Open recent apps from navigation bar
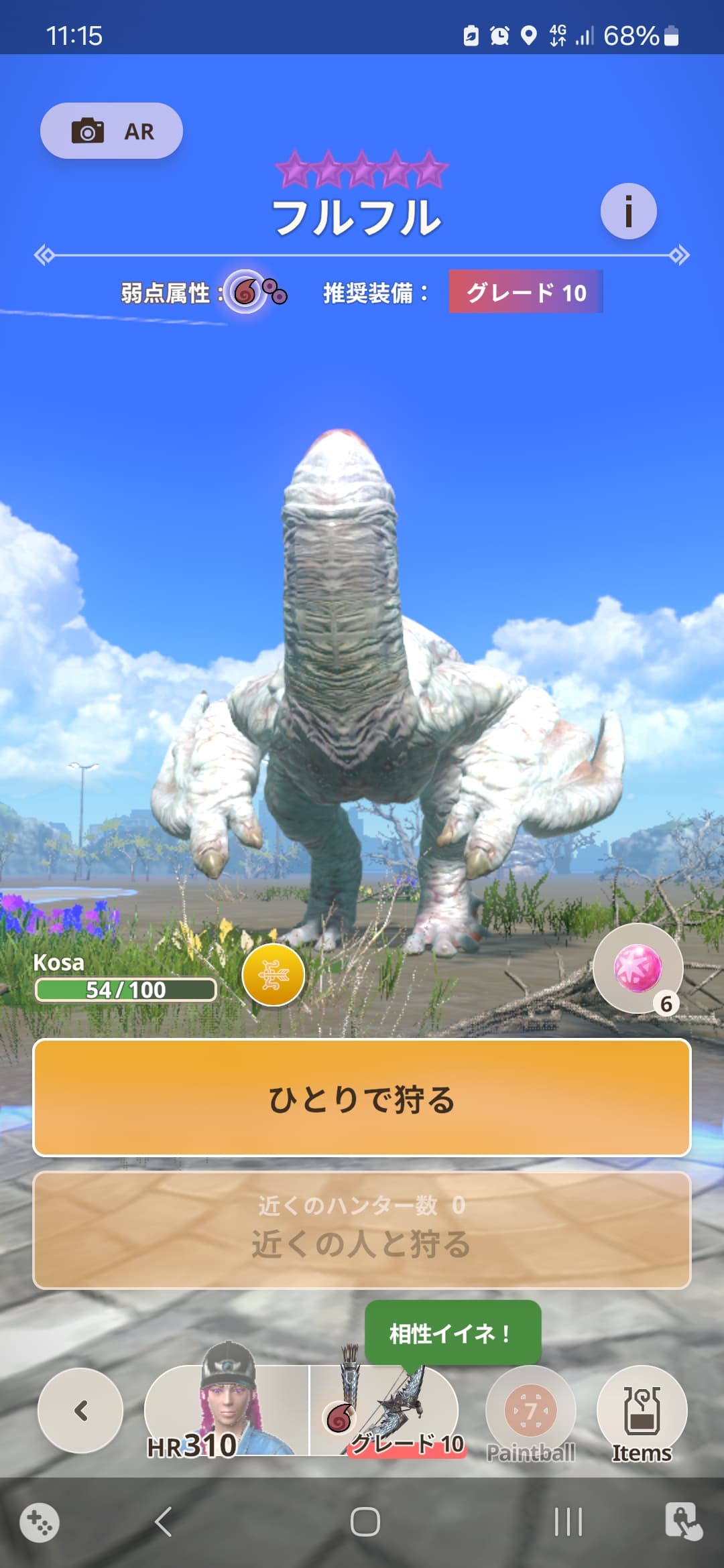This screenshot has height=1568, width=724. [x=568, y=1522]
